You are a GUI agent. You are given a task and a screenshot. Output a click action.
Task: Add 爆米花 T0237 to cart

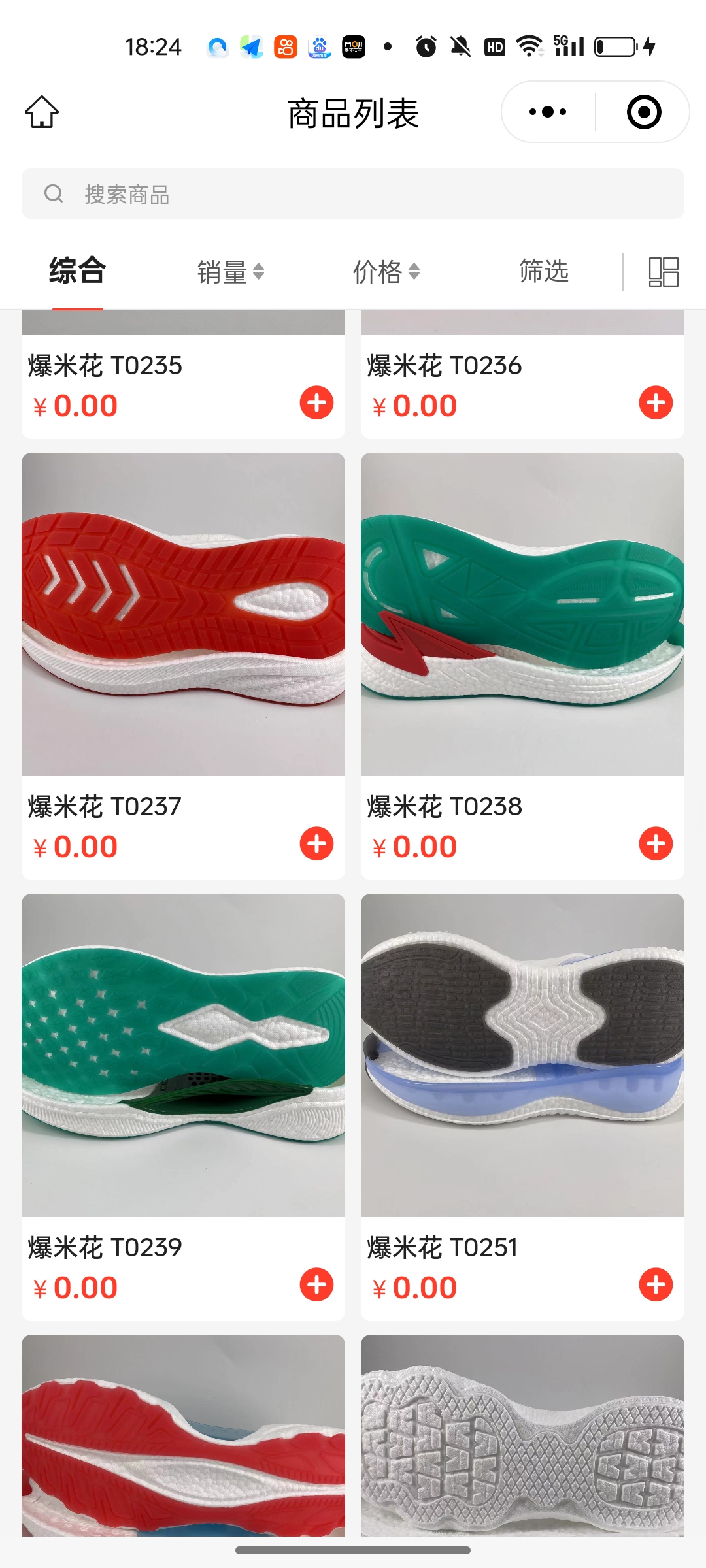coord(316,843)
